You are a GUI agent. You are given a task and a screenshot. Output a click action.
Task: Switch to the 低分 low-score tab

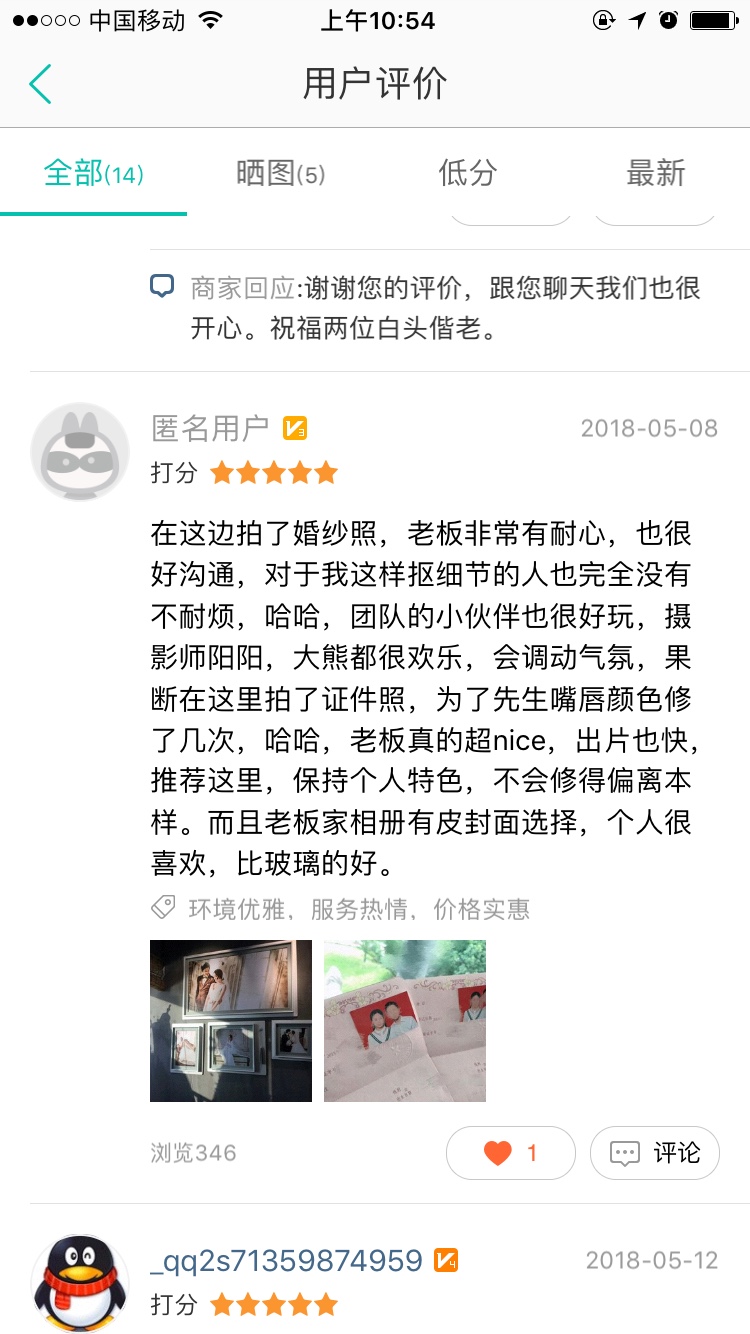point(468,173)
